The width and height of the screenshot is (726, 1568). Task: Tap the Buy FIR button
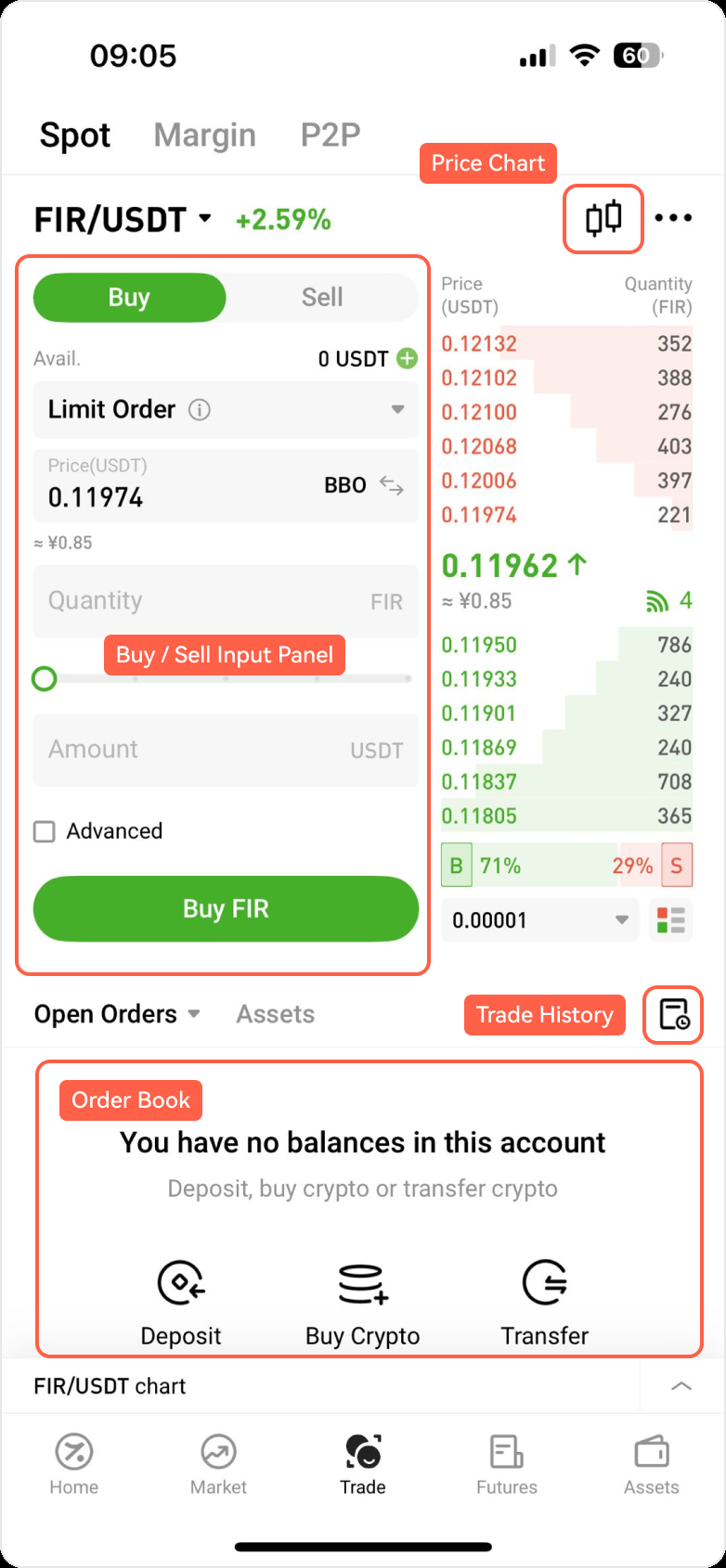pos(226,909)
